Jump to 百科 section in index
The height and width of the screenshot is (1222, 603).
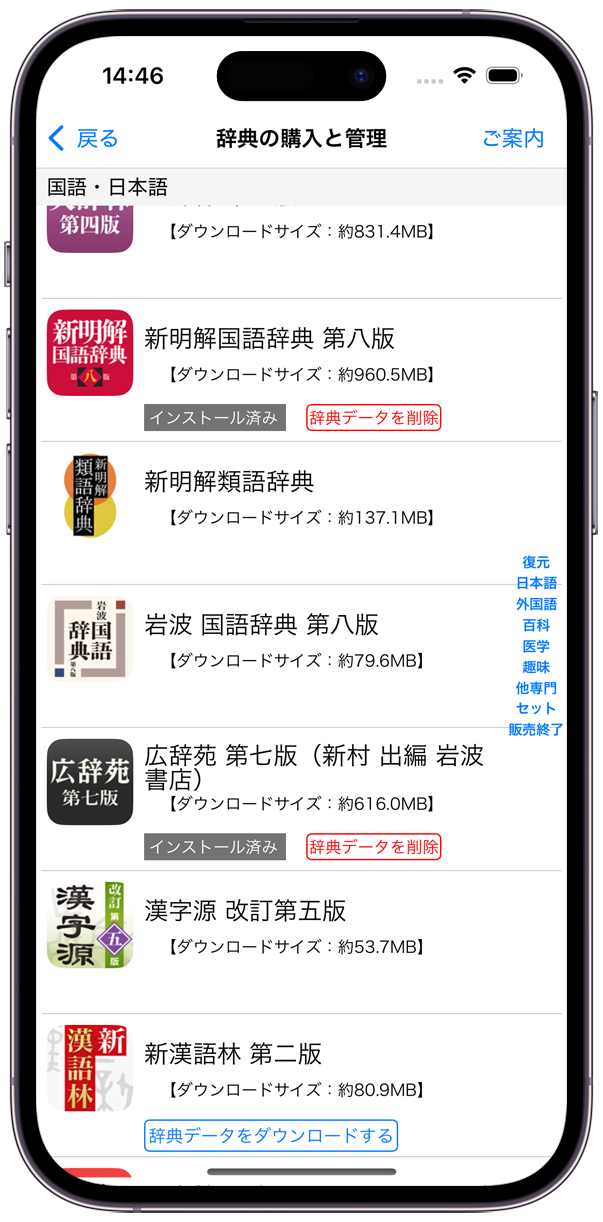point(536,625)
